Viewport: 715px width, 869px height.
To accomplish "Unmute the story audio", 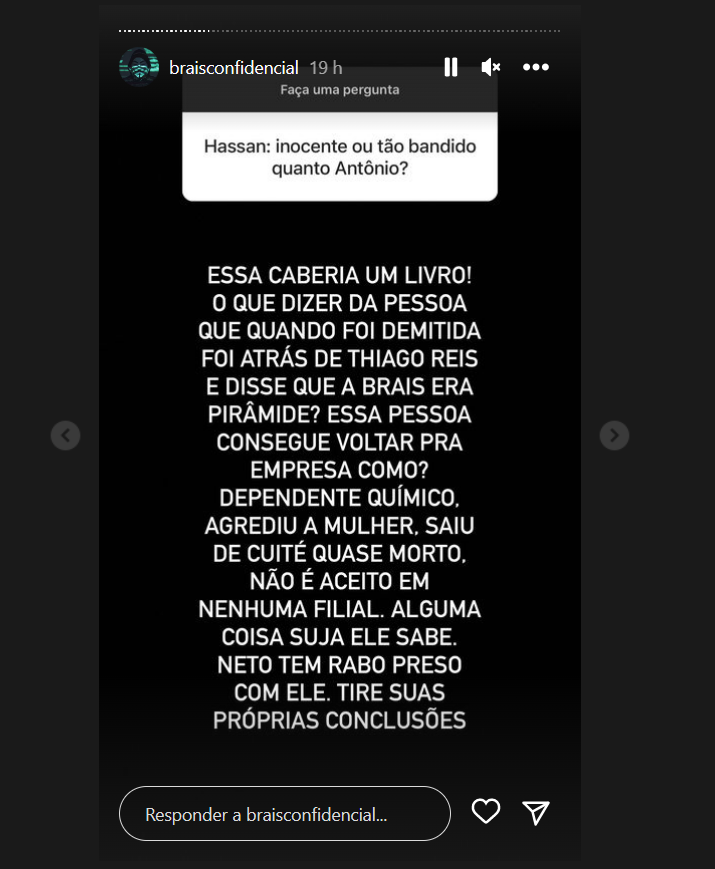I will point(491,67).
